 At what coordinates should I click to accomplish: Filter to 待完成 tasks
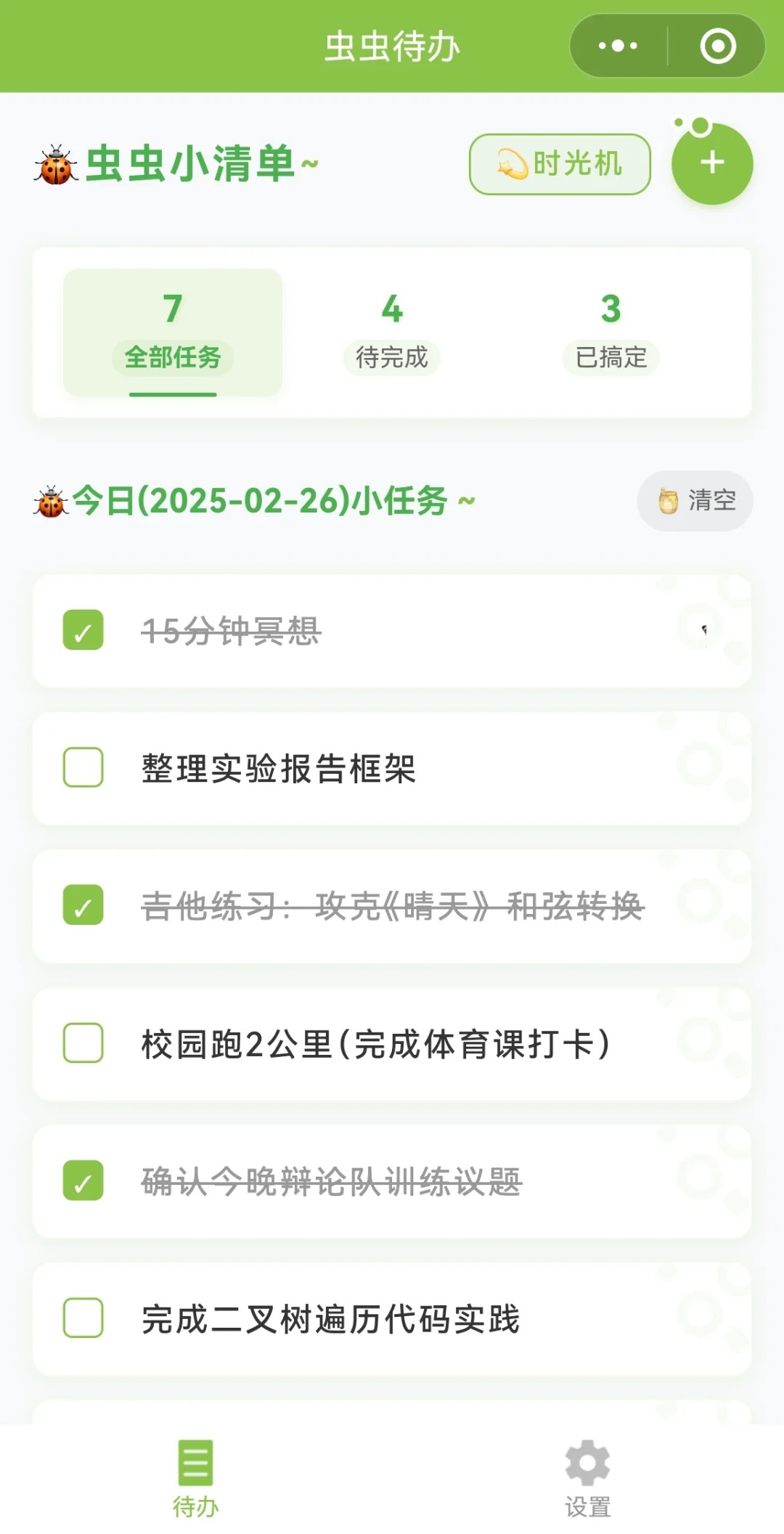click(392, 332)
